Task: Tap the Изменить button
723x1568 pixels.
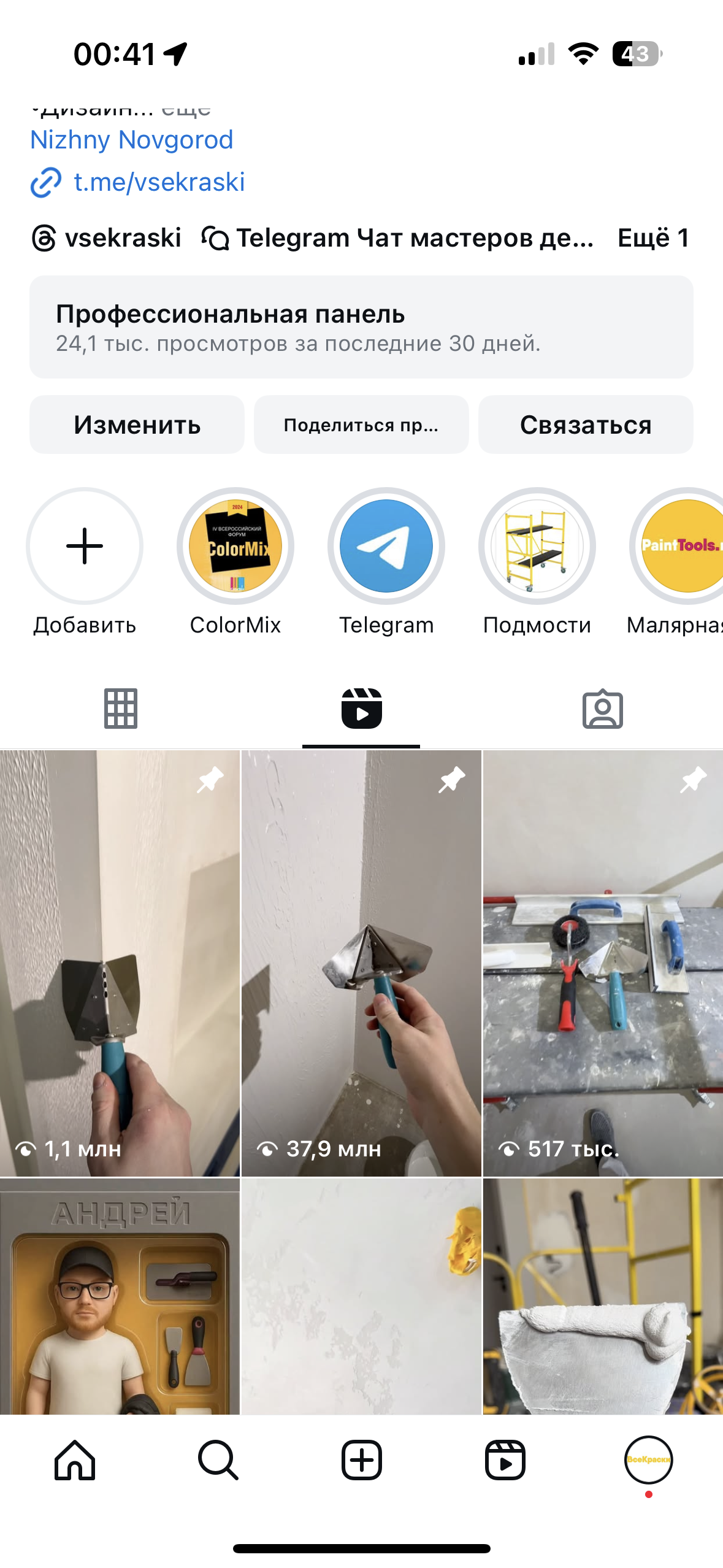Action: pos(137,425)
